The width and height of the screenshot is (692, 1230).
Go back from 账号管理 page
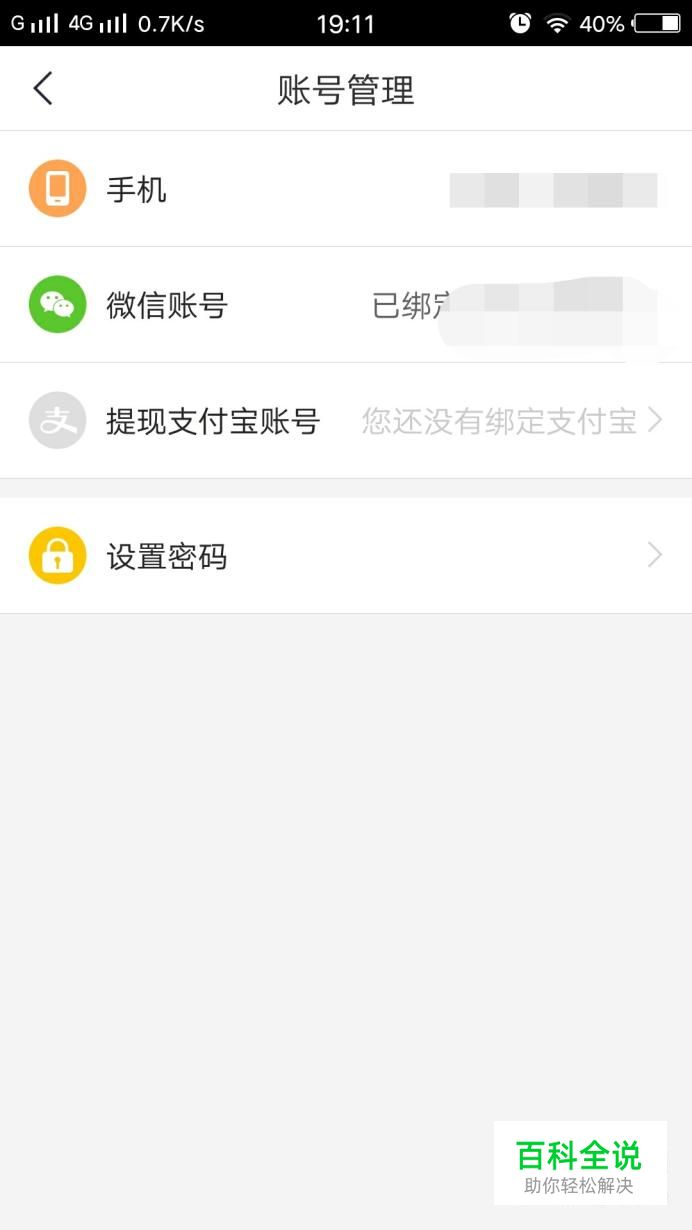coord(43,89)
